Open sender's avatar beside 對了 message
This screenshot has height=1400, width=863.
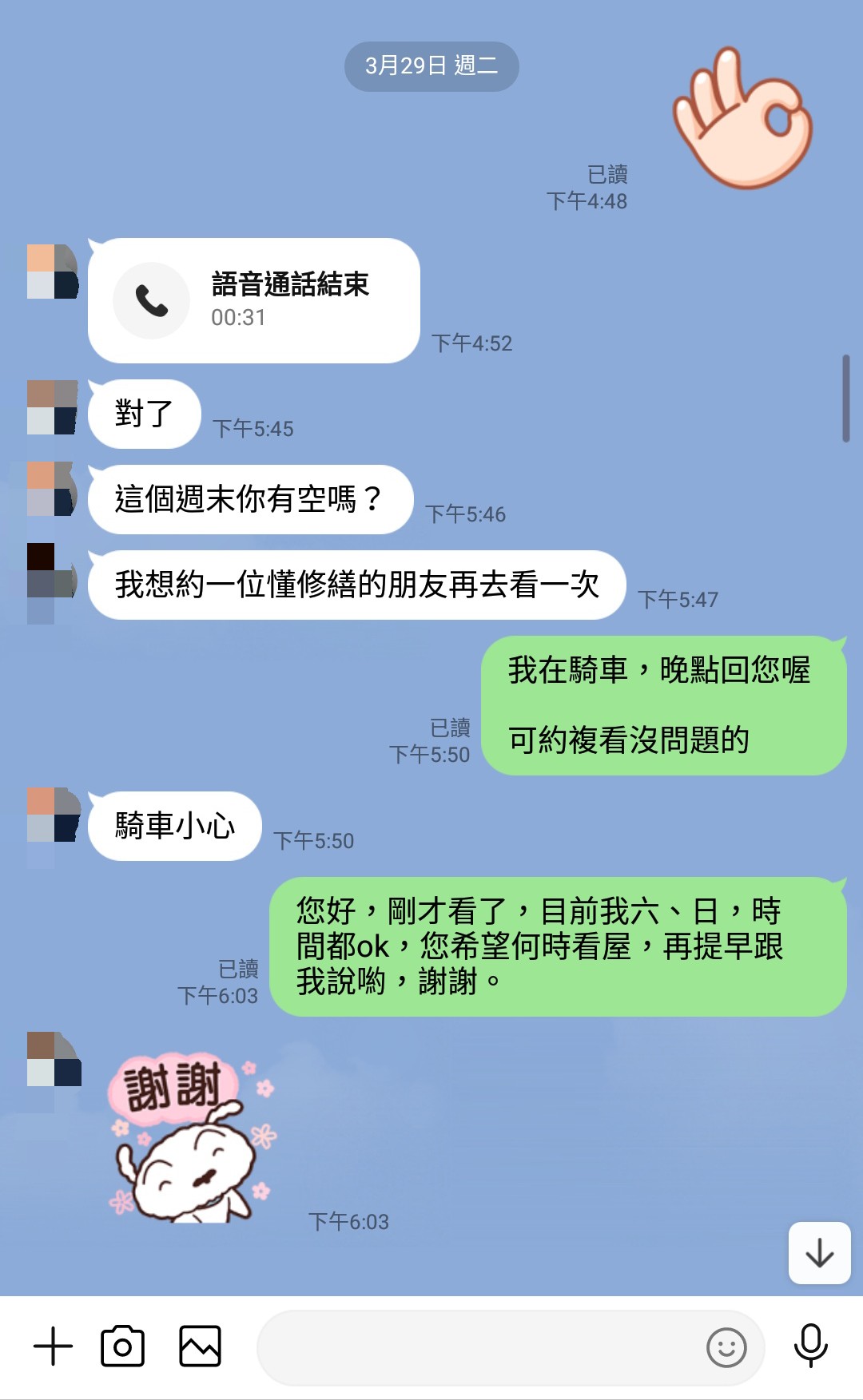pos(53,407)
